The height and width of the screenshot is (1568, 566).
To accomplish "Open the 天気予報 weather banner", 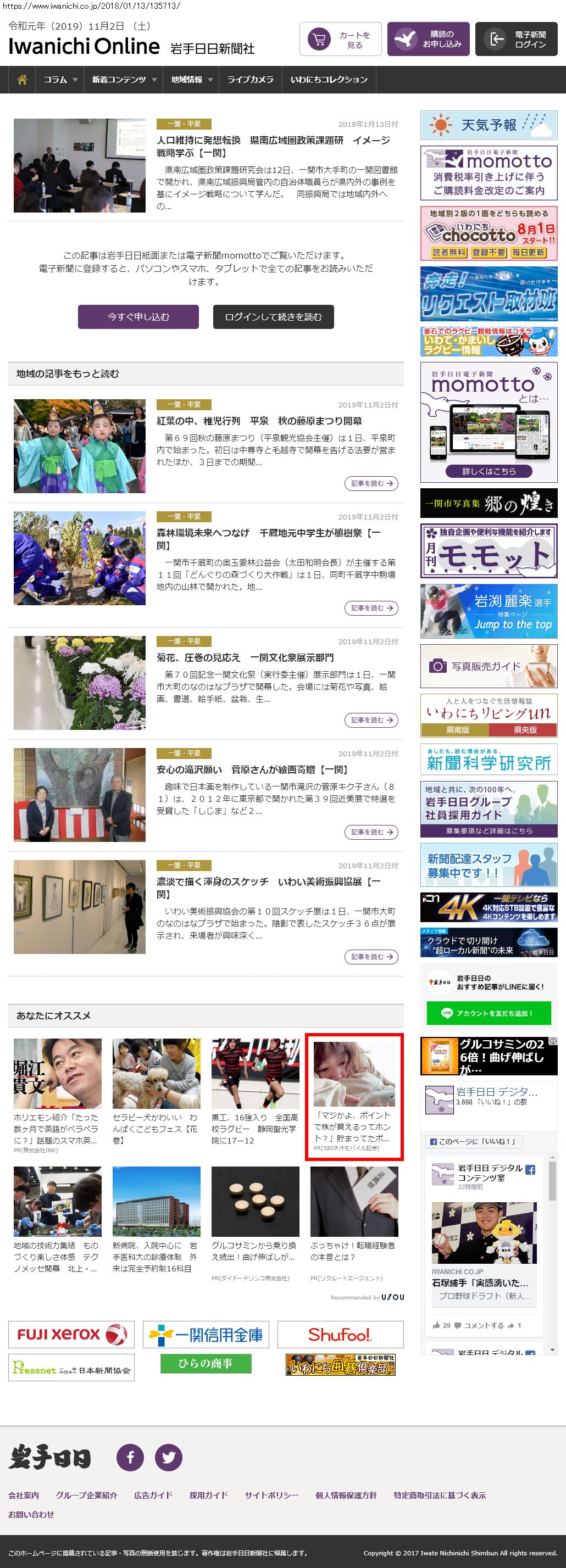I will (489, 125).
